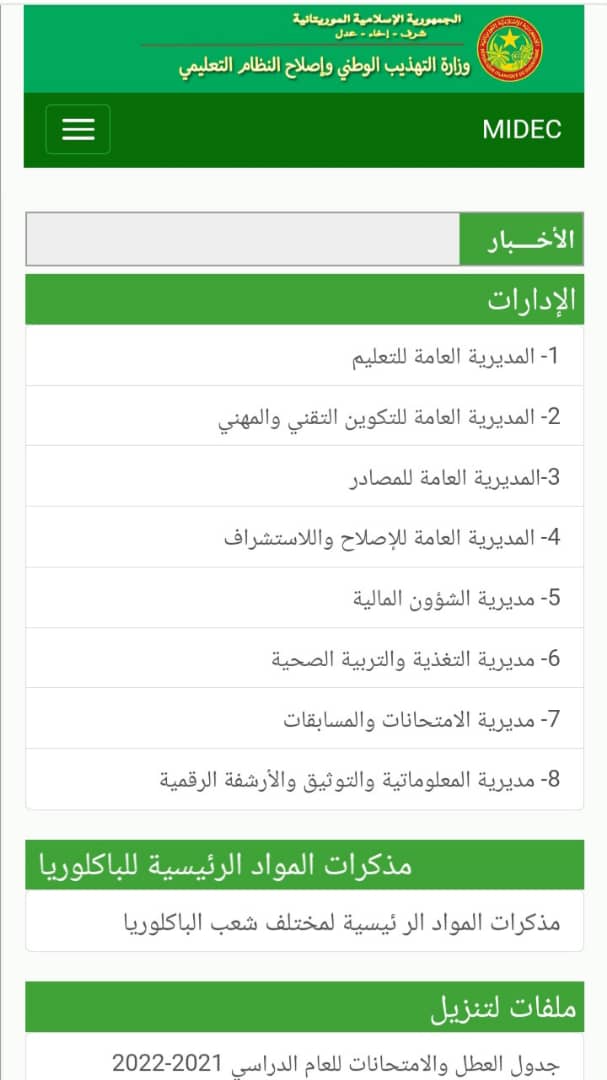The width and height of the screenshot is (607, 1080).
Task: Open مديرية التغذية والتربية الصحية
Action: coord(305,658)
